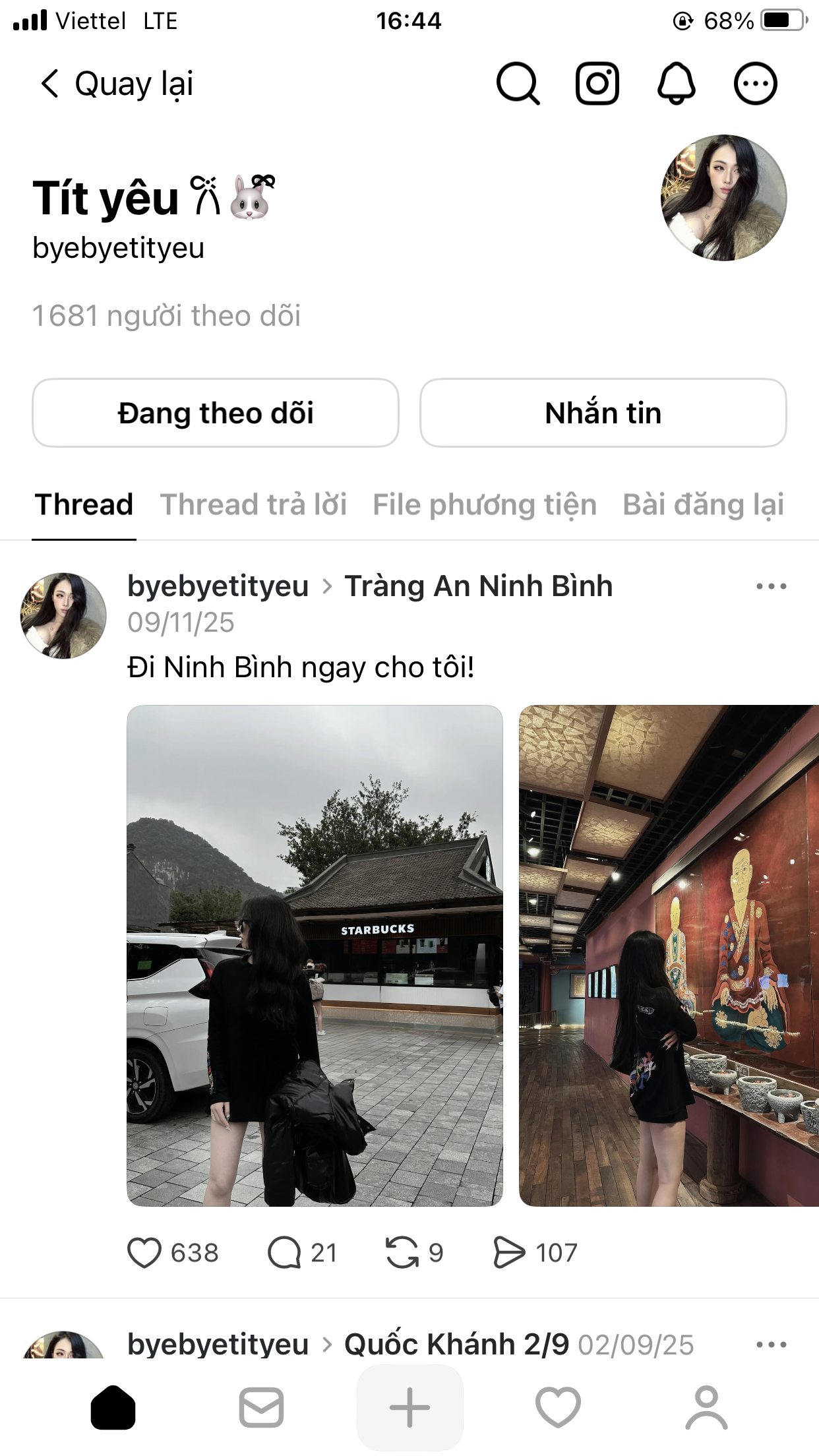This screenshot has width=819, height=1456.
Task: View Tít yêu's profile picture
Action: 723,198
